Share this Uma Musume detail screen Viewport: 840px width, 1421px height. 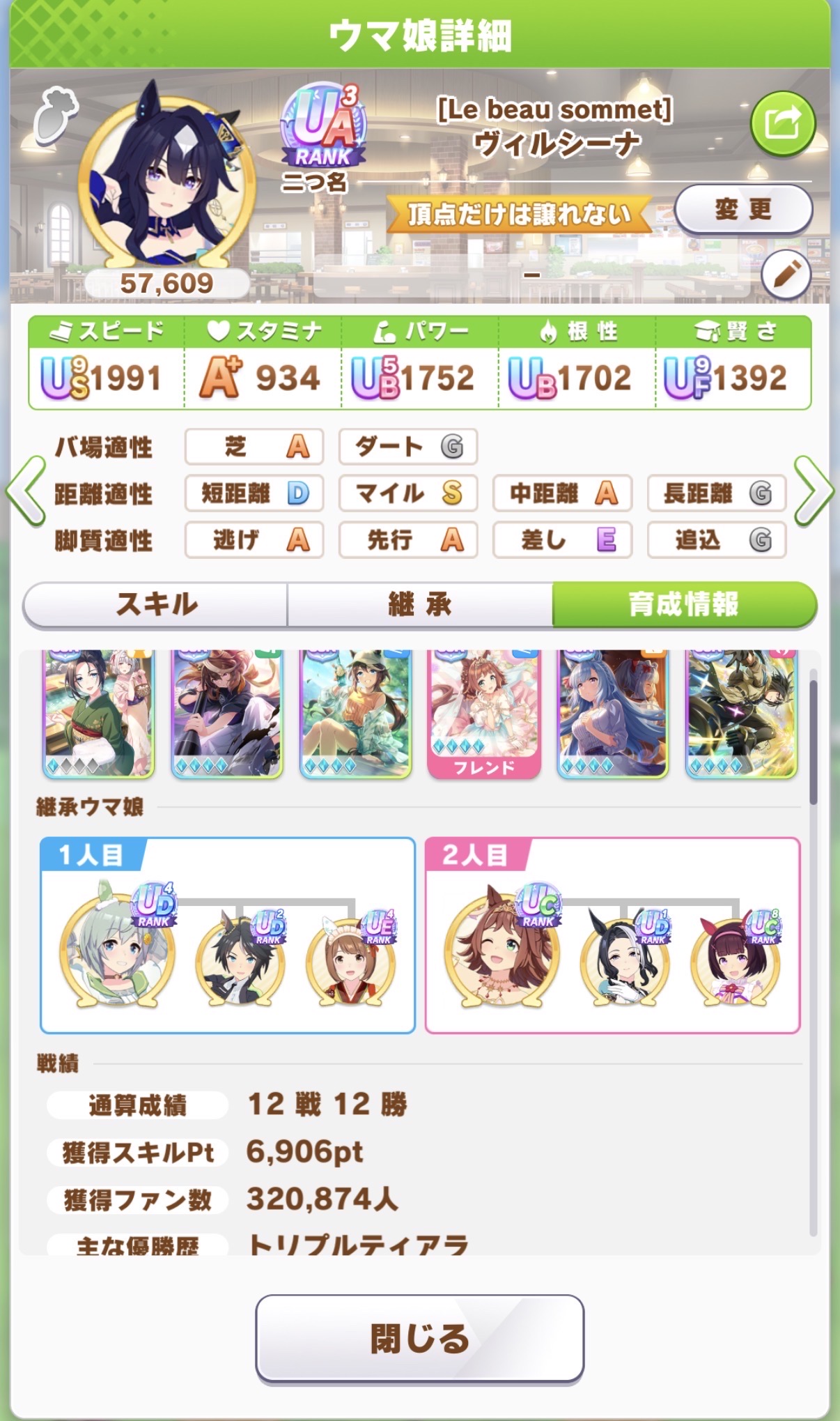[782, 124]
